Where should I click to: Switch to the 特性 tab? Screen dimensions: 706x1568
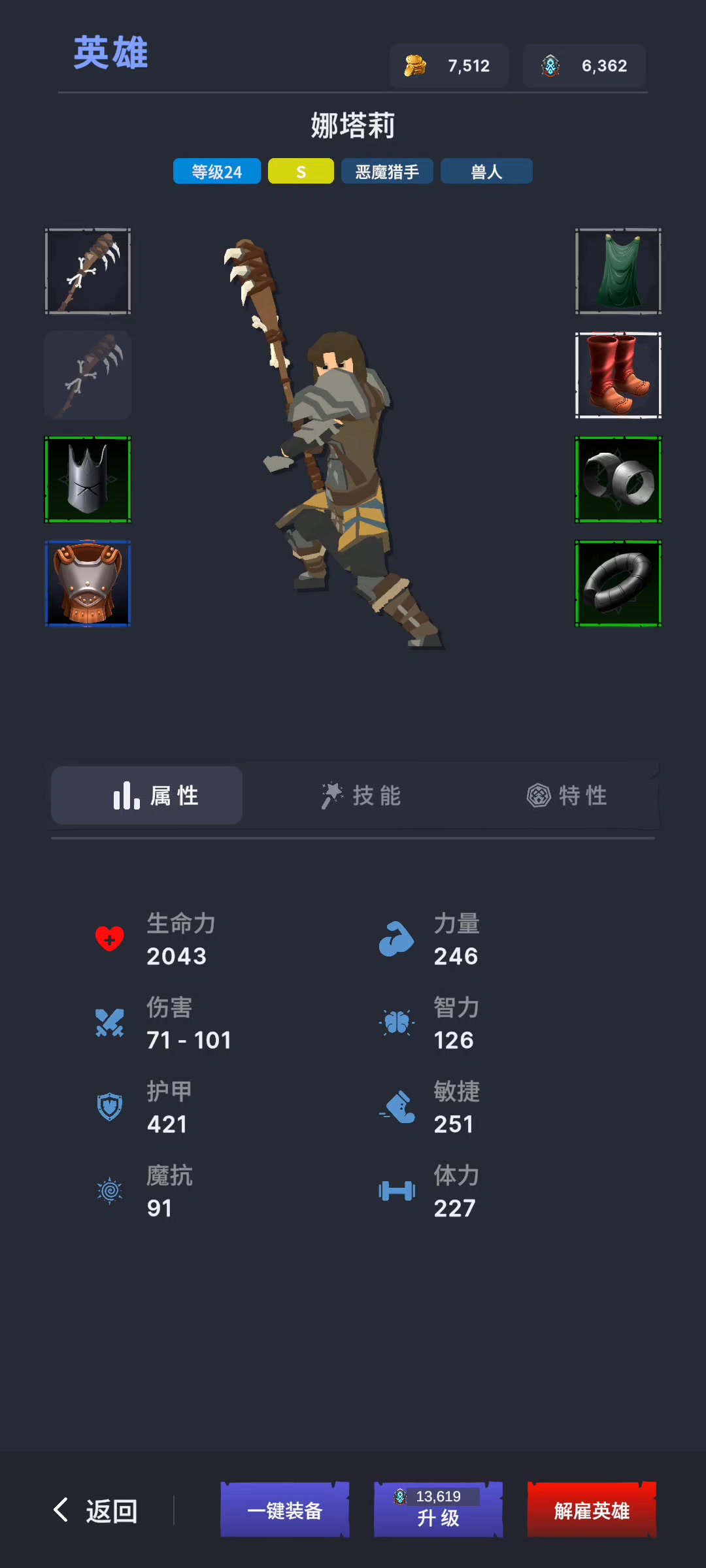(567, 795)
